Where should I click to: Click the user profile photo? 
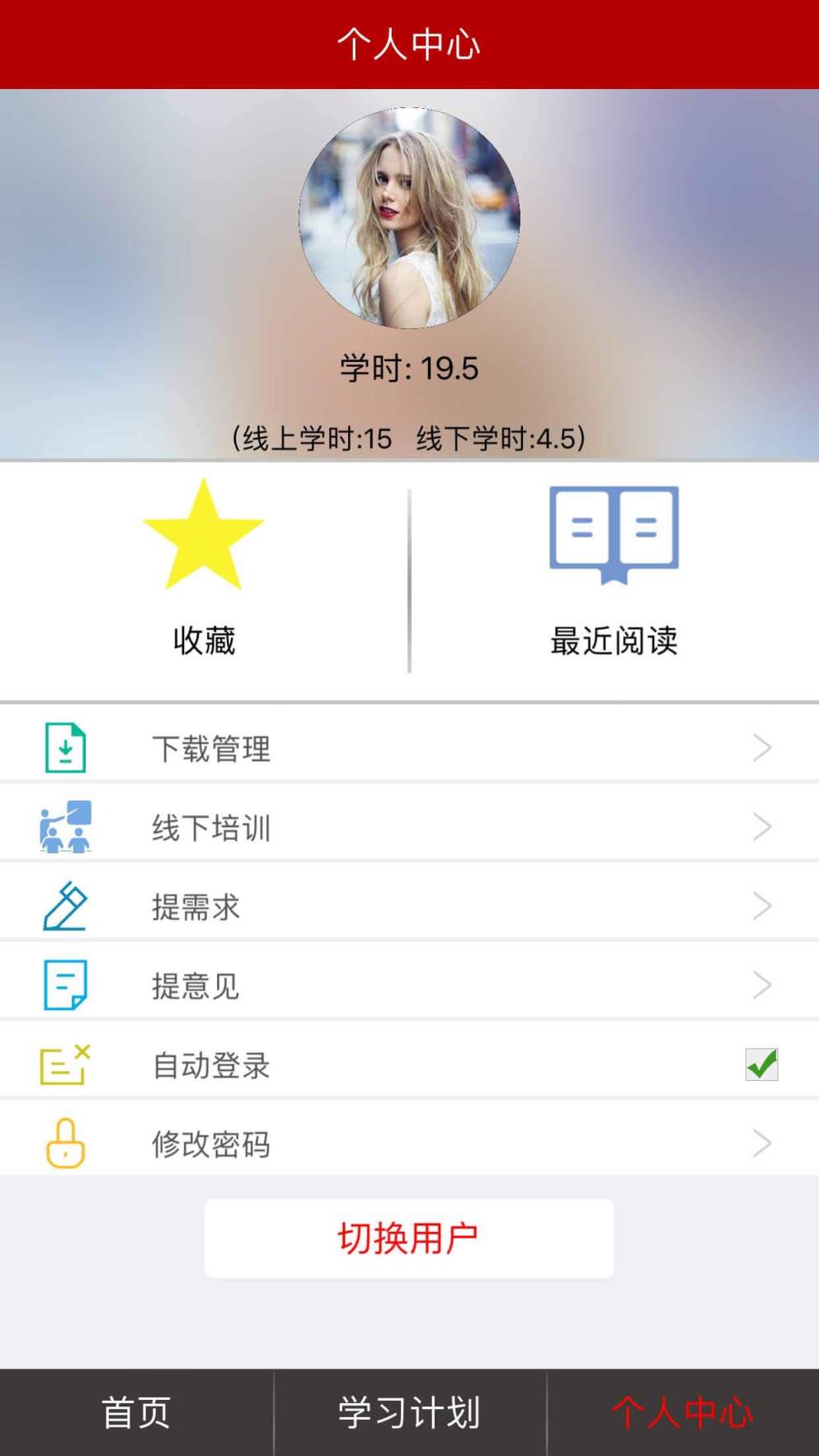pos(409,218)
